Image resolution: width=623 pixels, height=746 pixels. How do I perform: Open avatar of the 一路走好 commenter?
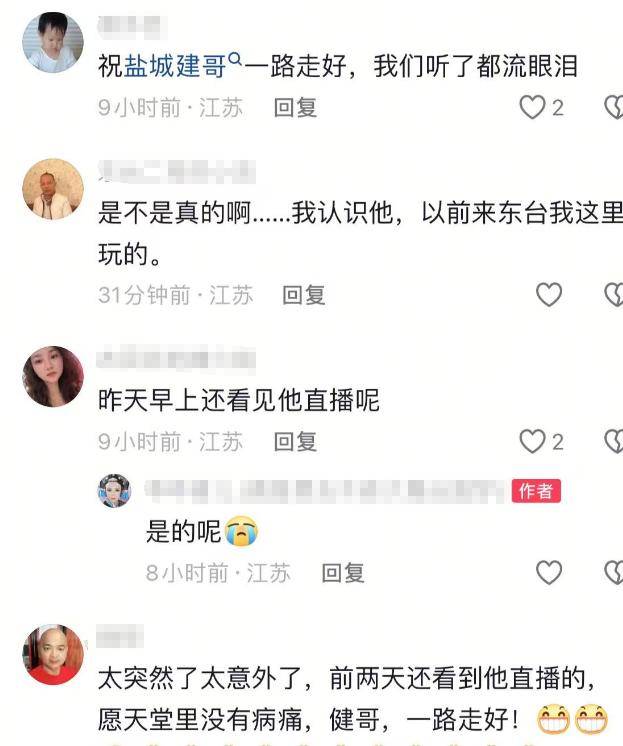tap(52, 43)
